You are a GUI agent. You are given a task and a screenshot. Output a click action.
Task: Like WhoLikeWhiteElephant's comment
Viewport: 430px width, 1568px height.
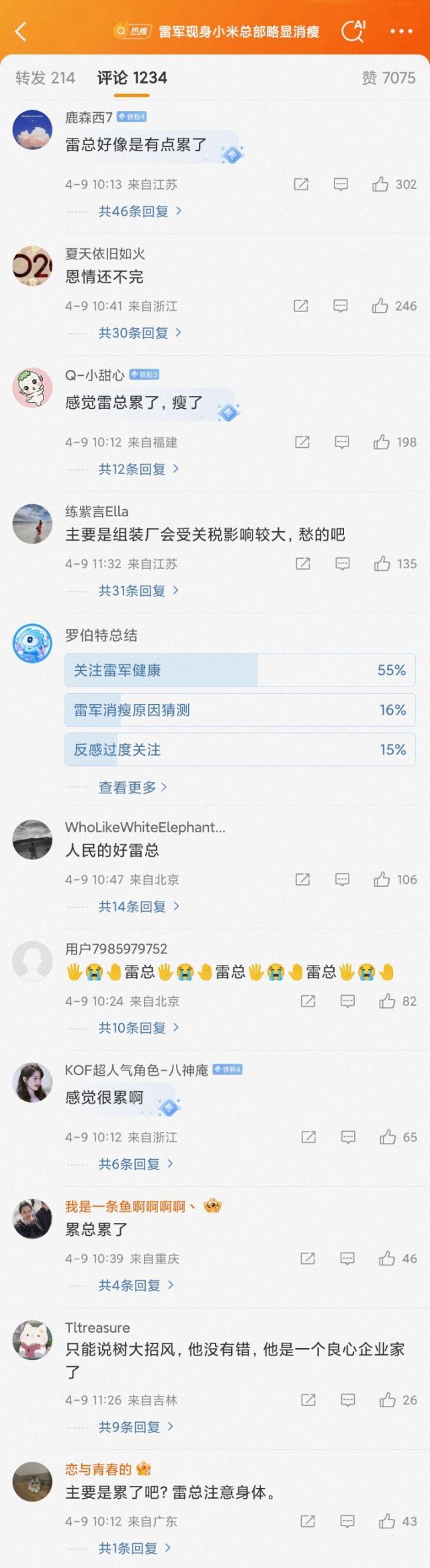(382, 879)
